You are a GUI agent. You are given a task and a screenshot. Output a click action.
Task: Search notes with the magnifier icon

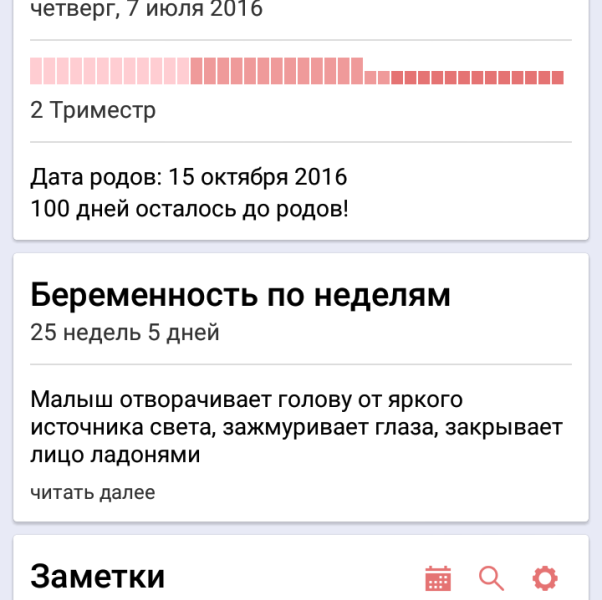point(491,578)
